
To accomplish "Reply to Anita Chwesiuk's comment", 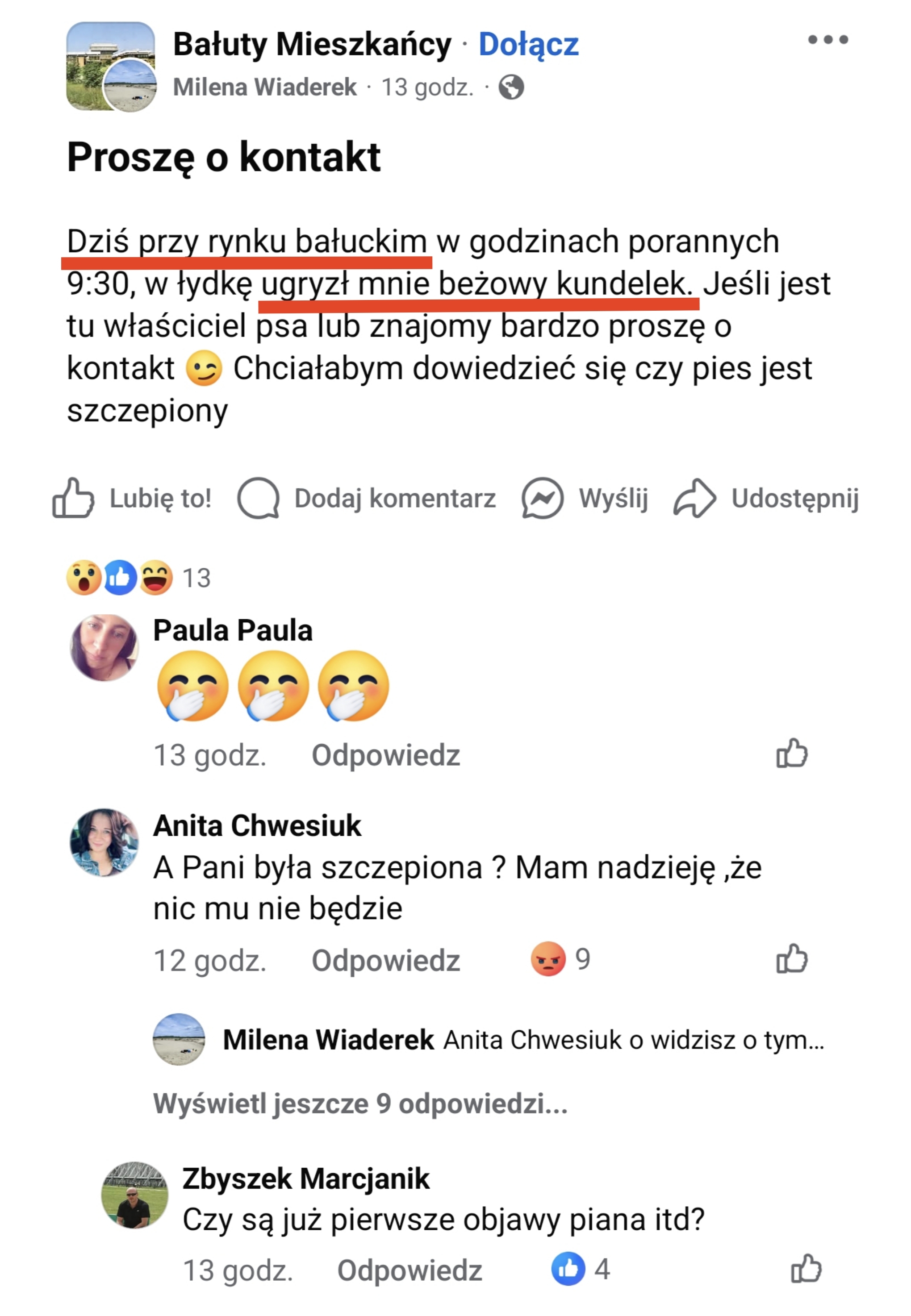I will click(x=385, y=961).
